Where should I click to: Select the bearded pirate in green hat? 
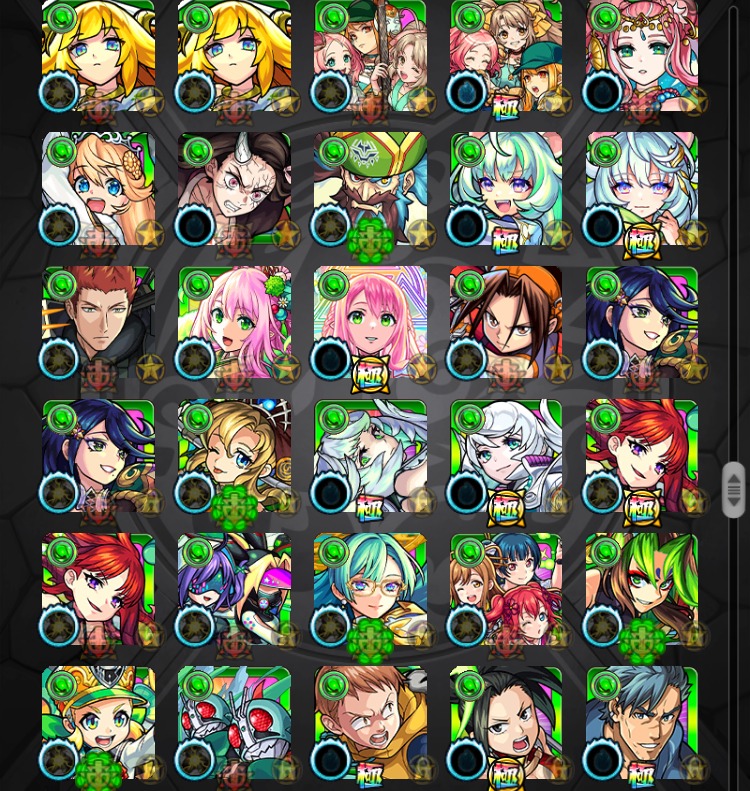[370, 190]
